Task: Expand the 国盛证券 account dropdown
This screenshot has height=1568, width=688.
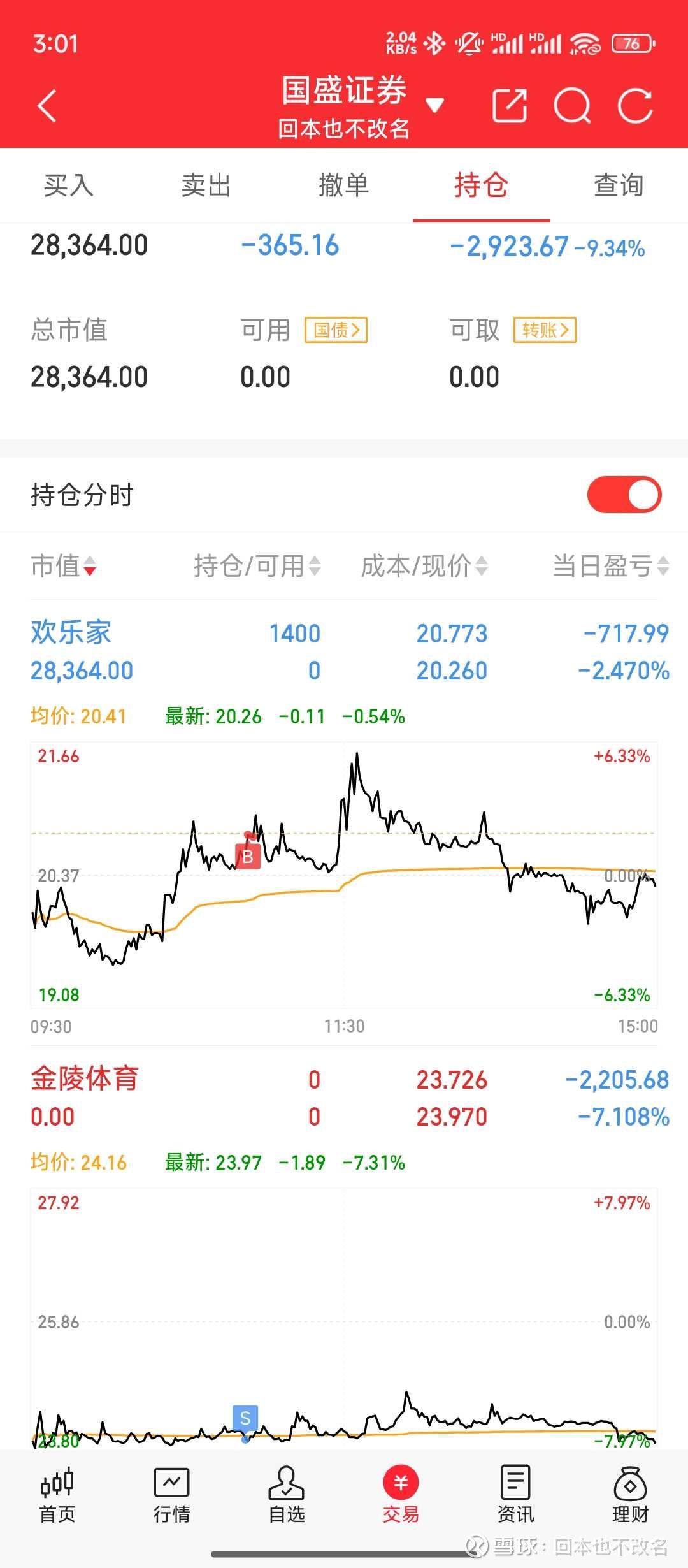Action: click(x=434, y=105)
